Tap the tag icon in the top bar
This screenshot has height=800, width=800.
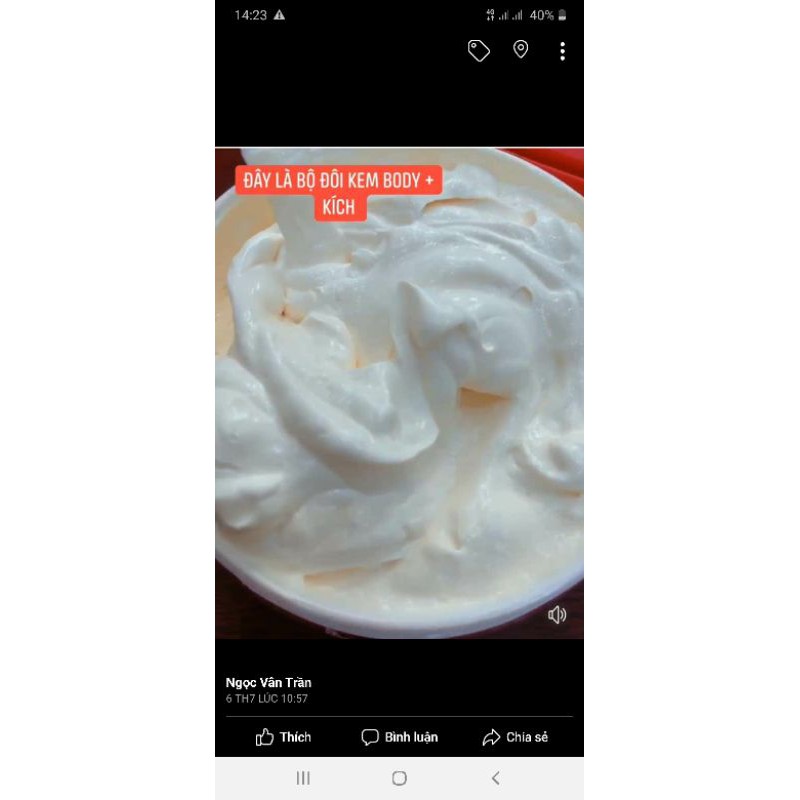point(479,51)
